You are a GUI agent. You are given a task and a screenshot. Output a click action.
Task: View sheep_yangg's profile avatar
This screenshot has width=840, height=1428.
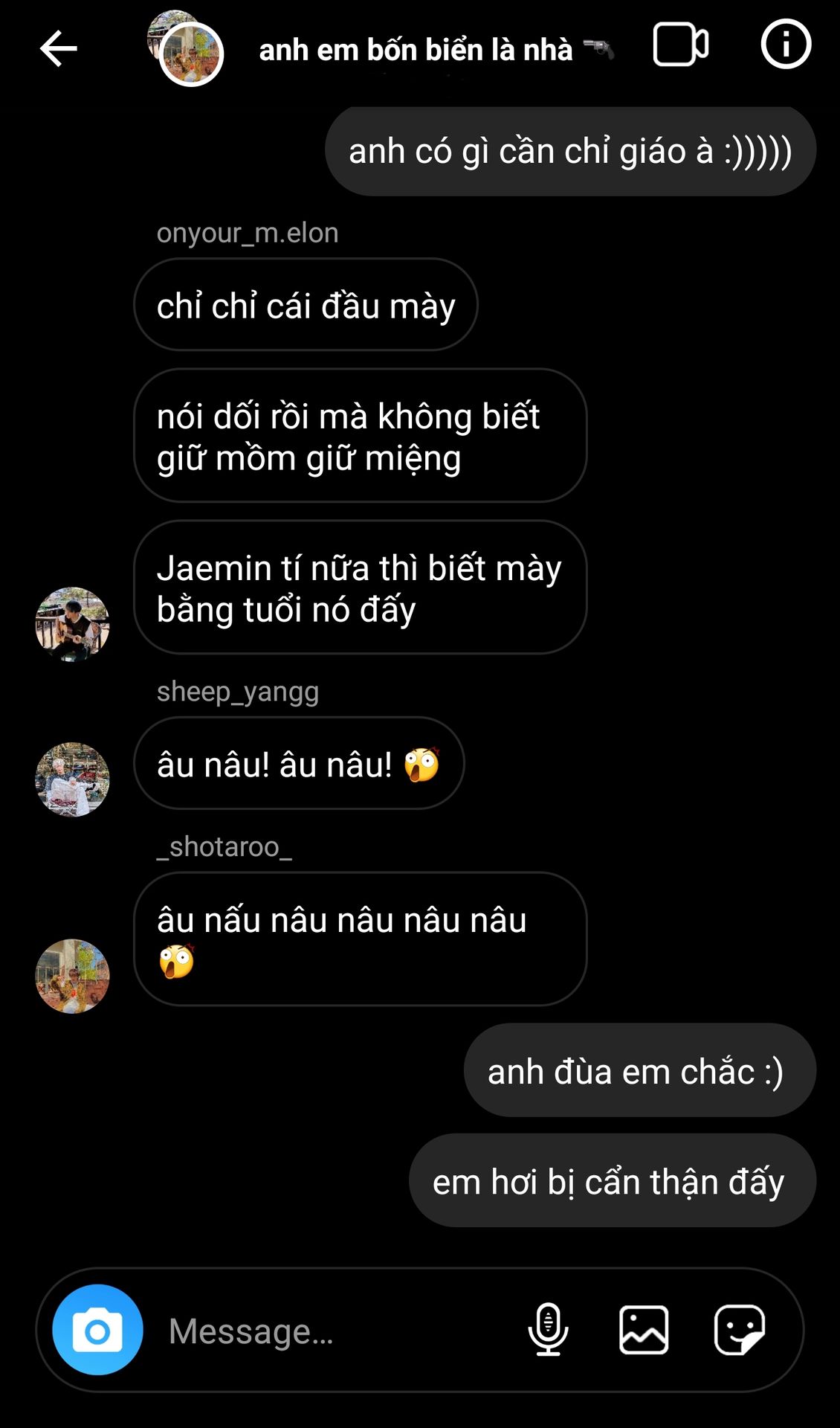(x=72, y=779)
